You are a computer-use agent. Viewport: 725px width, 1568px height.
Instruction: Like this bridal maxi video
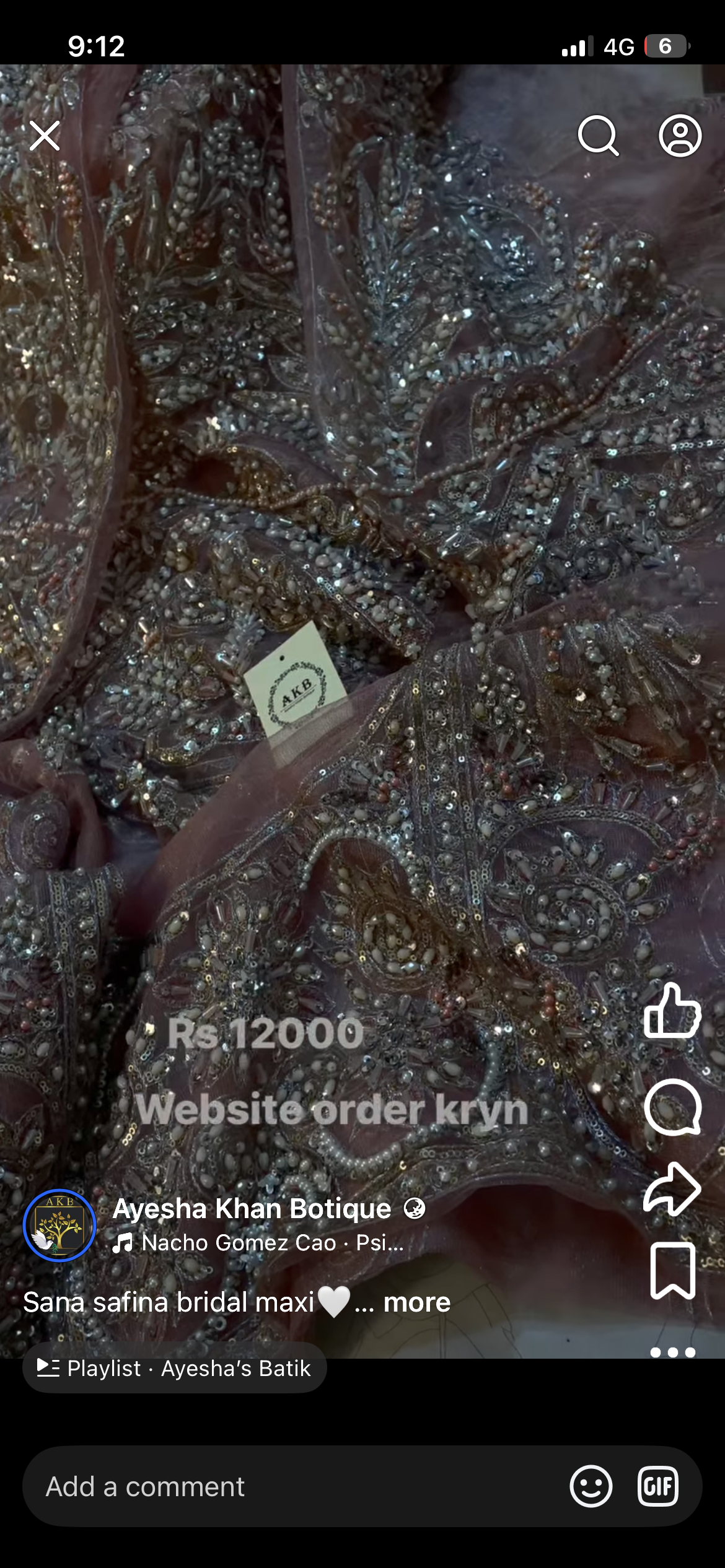(x=672, y=1011)
